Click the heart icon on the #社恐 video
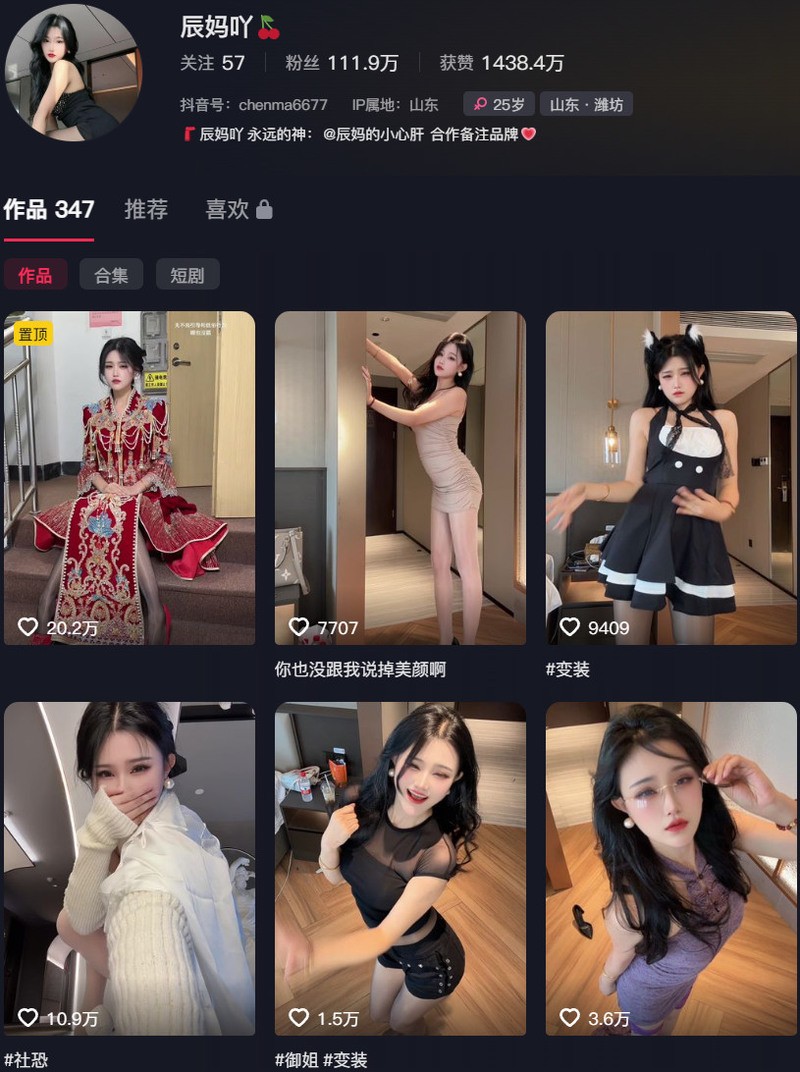This screenshot has width=800, height=1072. (x=28, y=1018)
